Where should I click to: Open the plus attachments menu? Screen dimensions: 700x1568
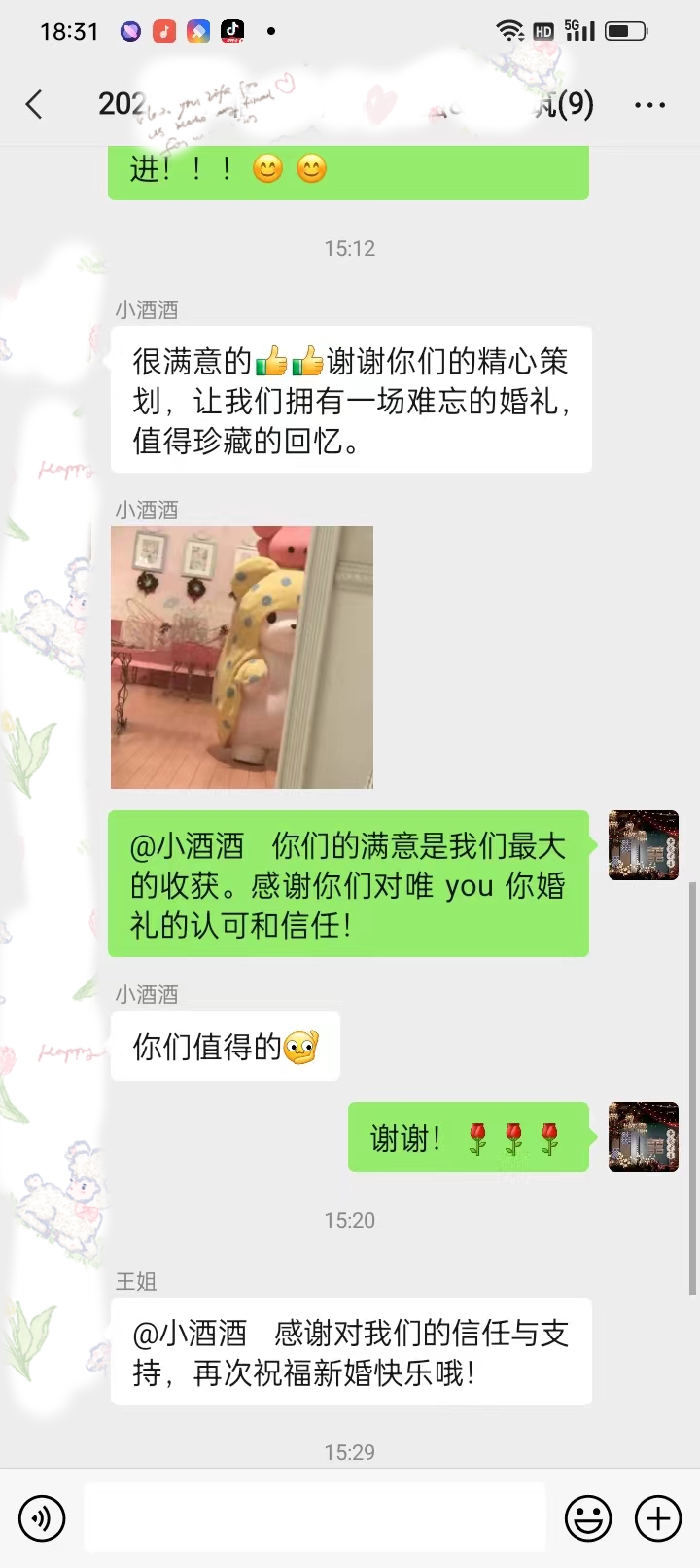coord(658,1517)
